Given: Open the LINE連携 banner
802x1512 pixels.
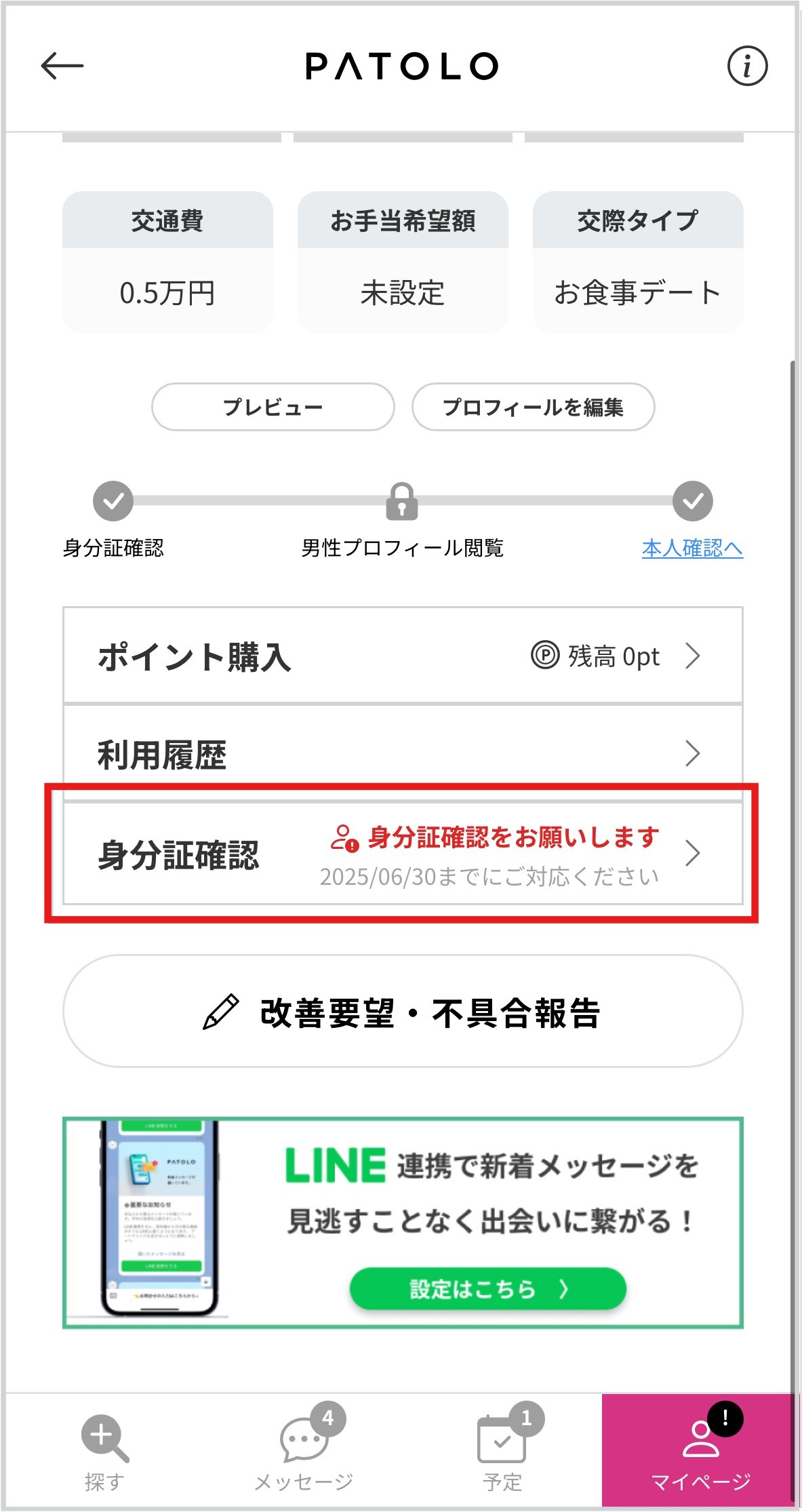Looking at the screenshot, I should point(403,1222).
